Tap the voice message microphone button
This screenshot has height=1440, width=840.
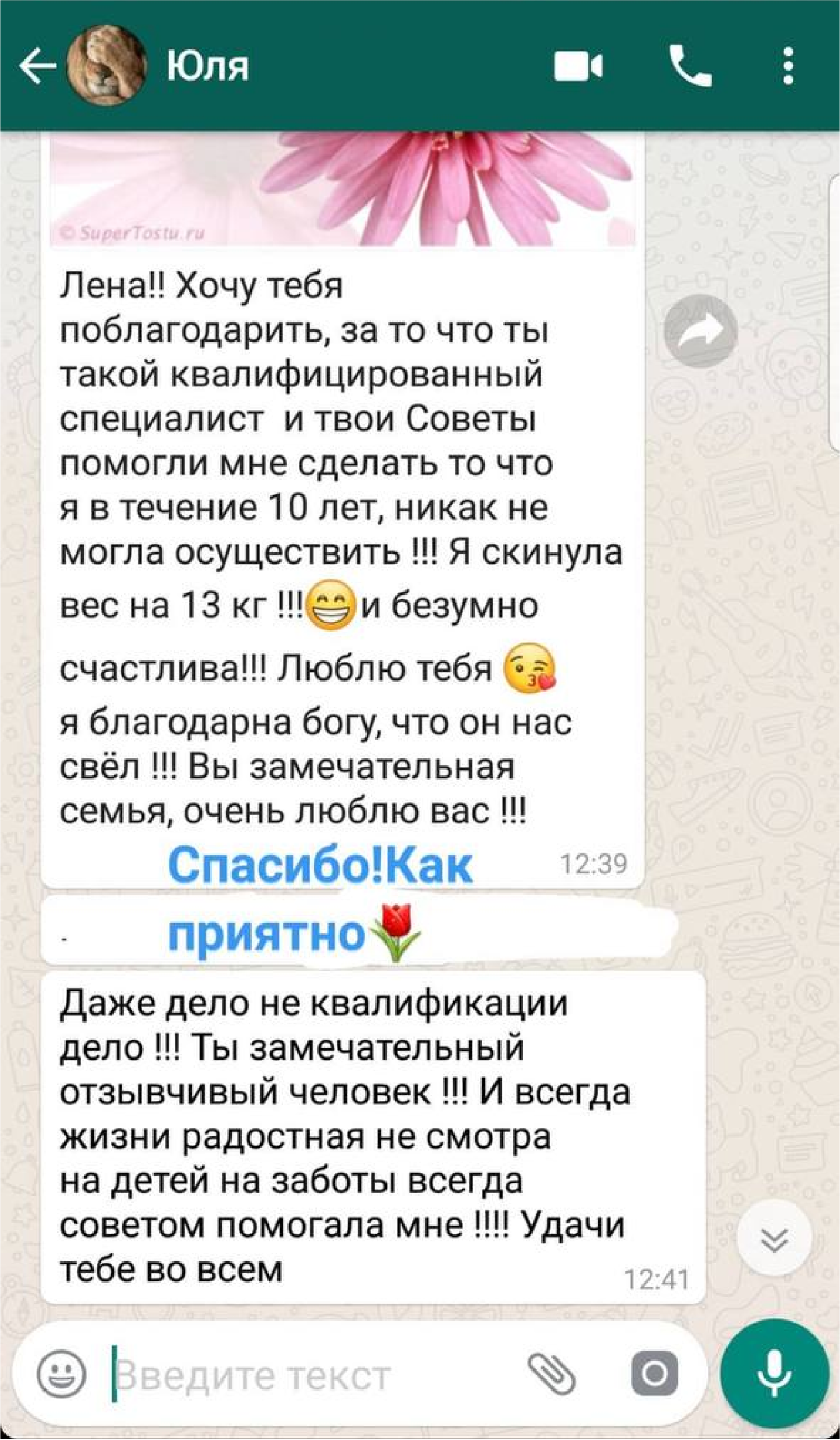(774, 1374)
